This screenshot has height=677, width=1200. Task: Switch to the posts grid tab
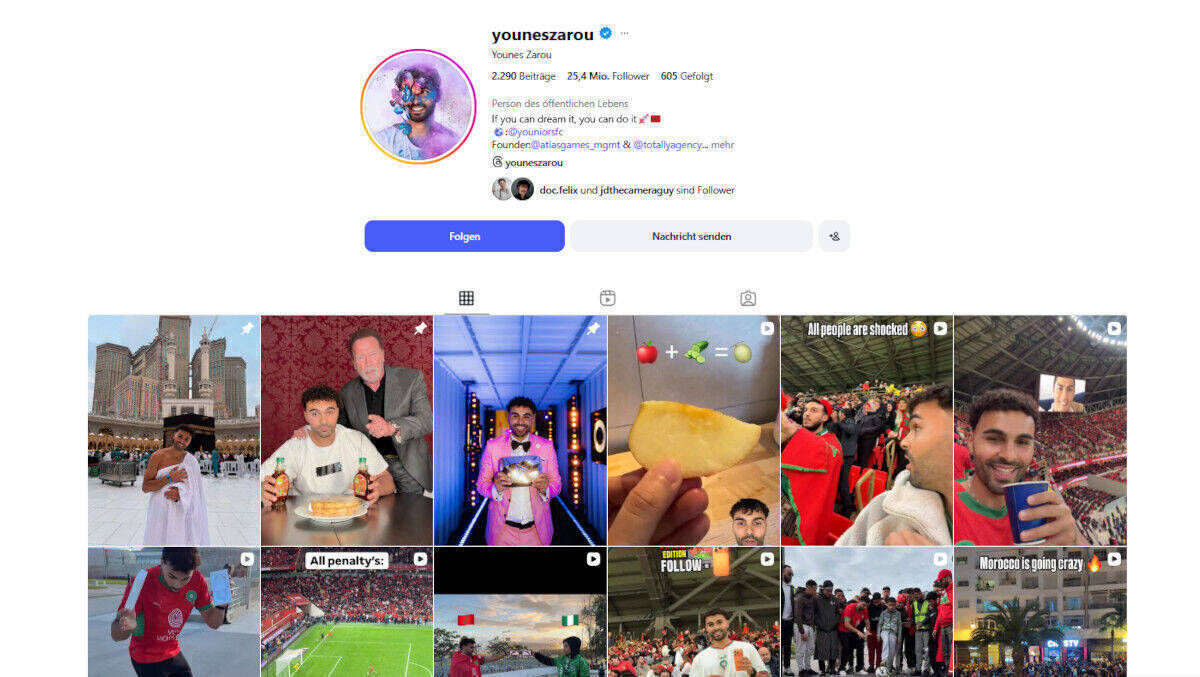(466, 298)
